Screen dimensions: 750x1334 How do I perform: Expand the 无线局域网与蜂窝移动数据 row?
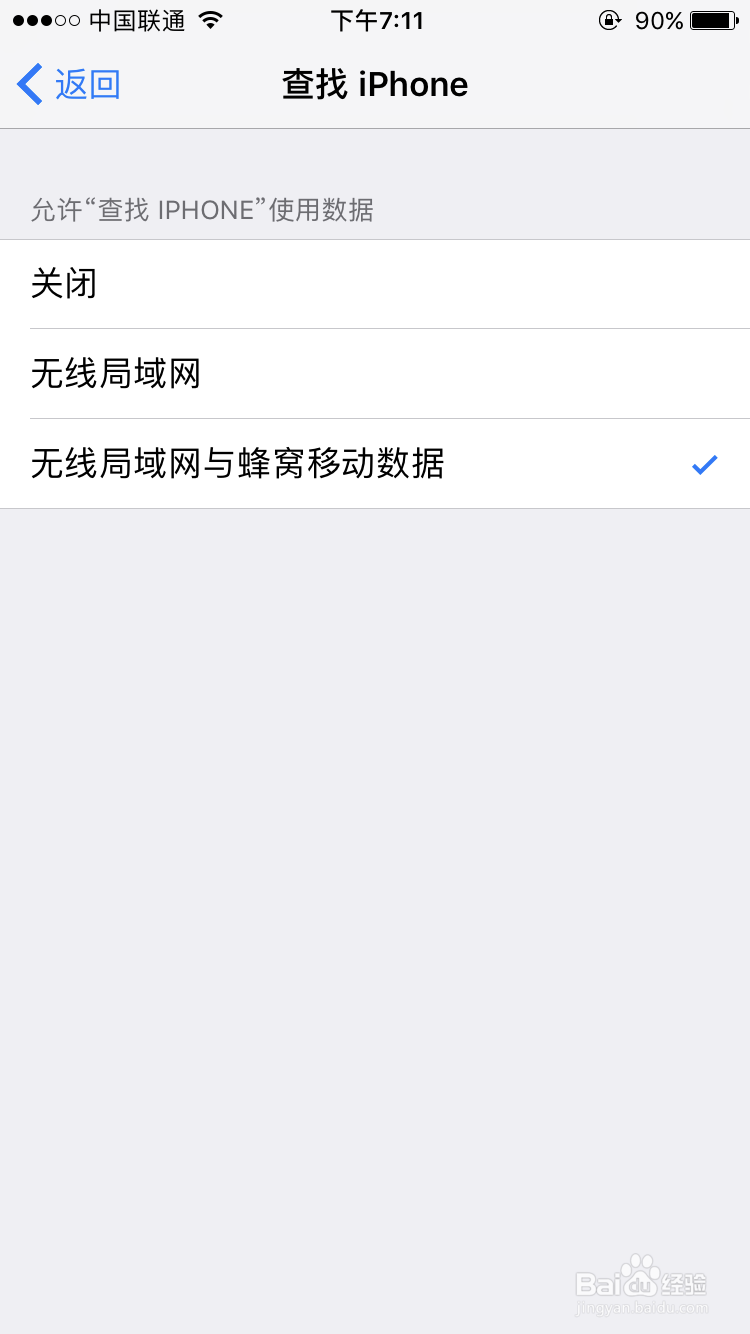(x=375, y=464)
